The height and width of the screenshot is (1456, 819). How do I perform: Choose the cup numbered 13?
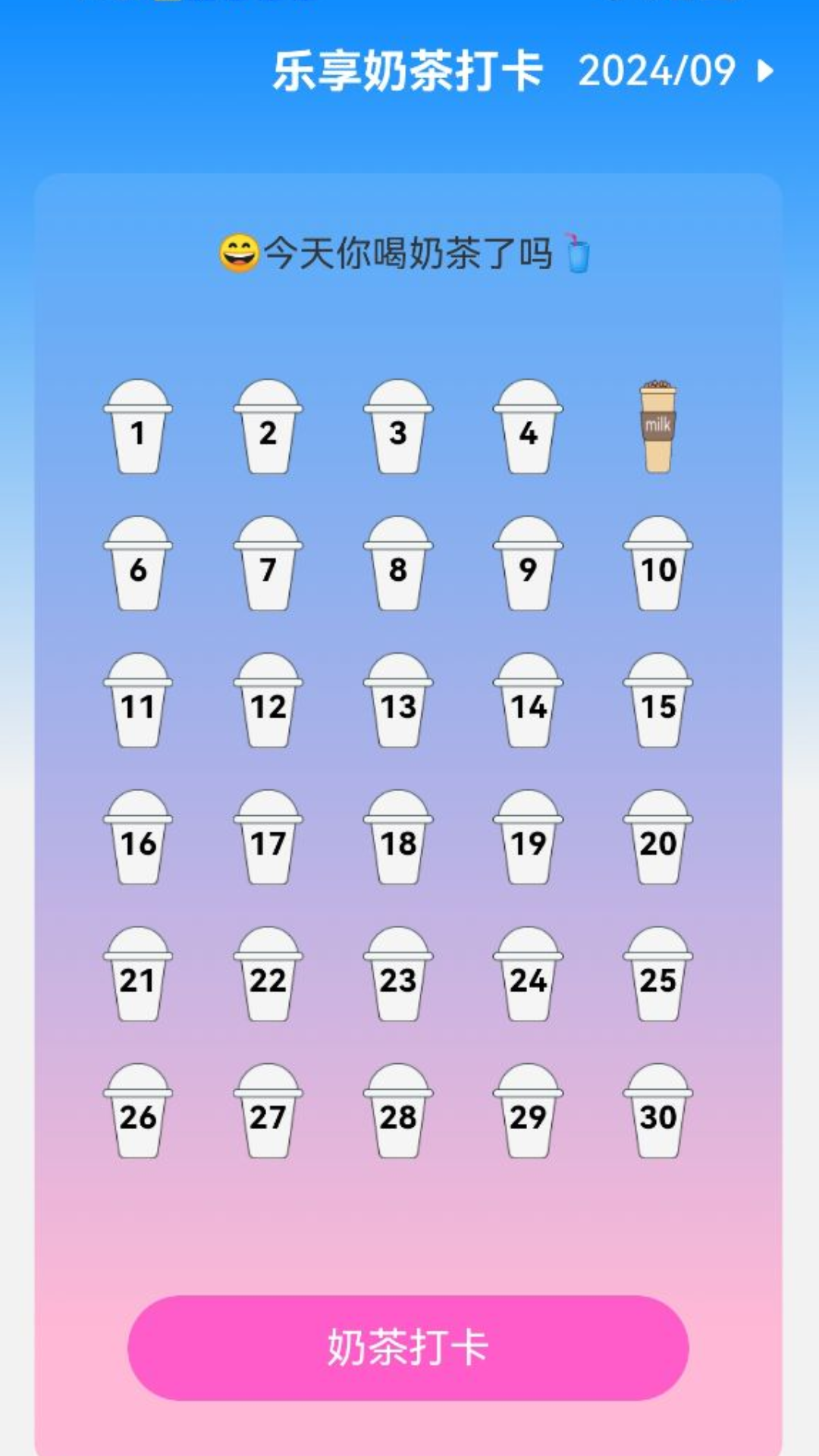point(398,701)
